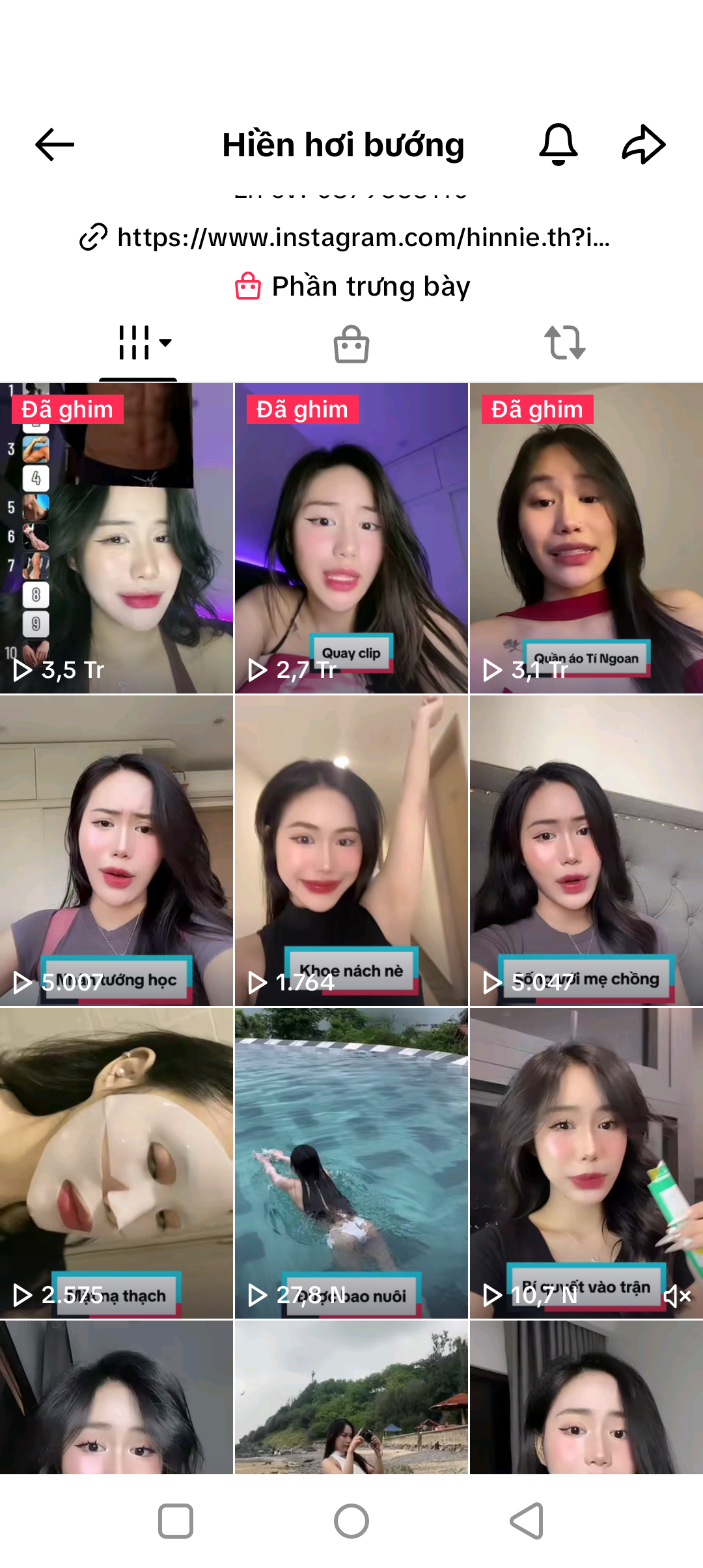The image size is (703, 1568).
Task: Play the pinned 'Quay clip' video
Action: pos(351,538)
